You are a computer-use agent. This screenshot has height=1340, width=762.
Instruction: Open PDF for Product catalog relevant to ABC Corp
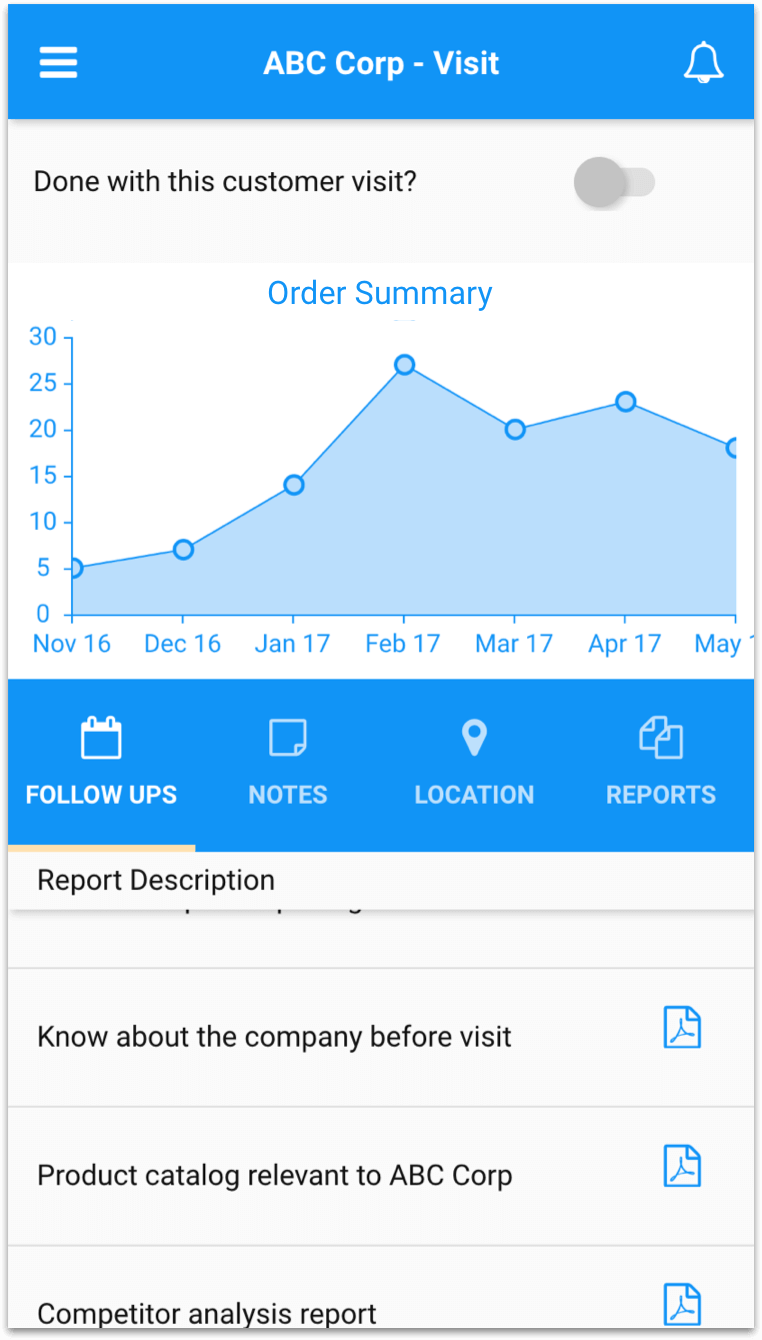[683, 1166]
